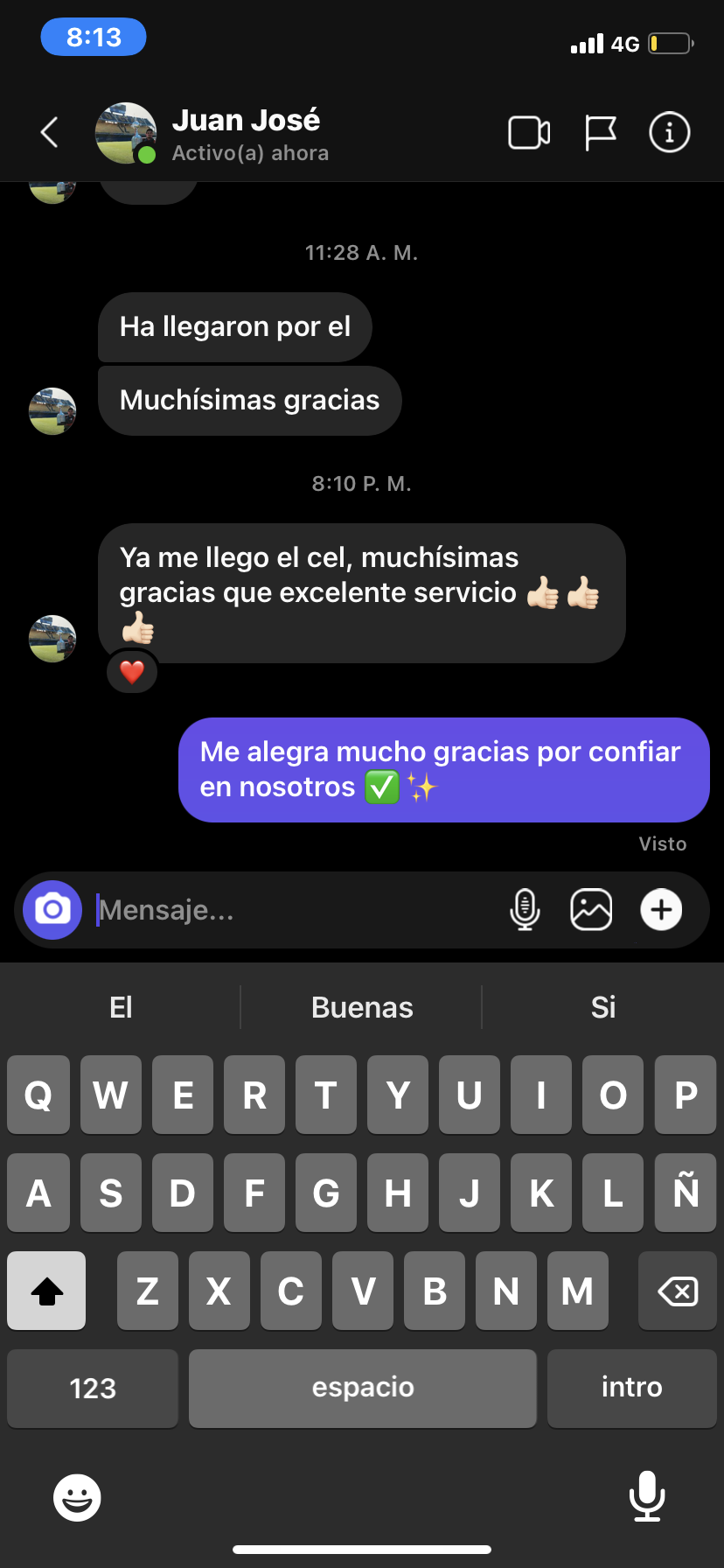This screenshot has width=724, height=1568.
Task: Tap the heart reaction on the message
Action: (132, 672)
